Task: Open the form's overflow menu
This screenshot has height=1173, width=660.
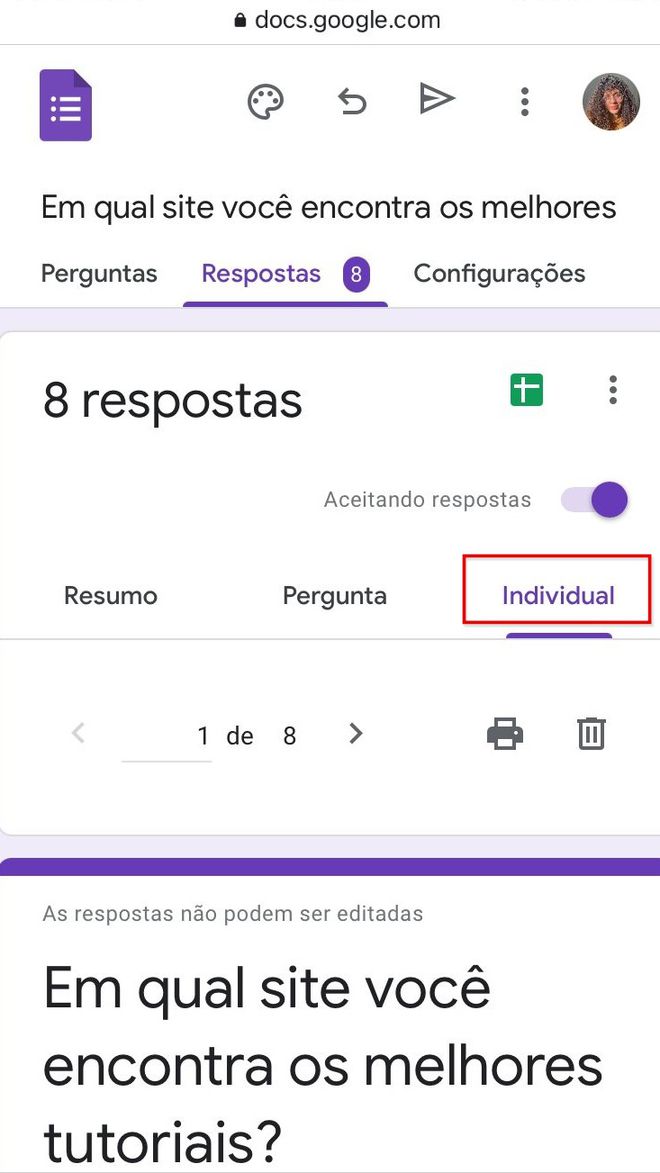Action: 524,102
